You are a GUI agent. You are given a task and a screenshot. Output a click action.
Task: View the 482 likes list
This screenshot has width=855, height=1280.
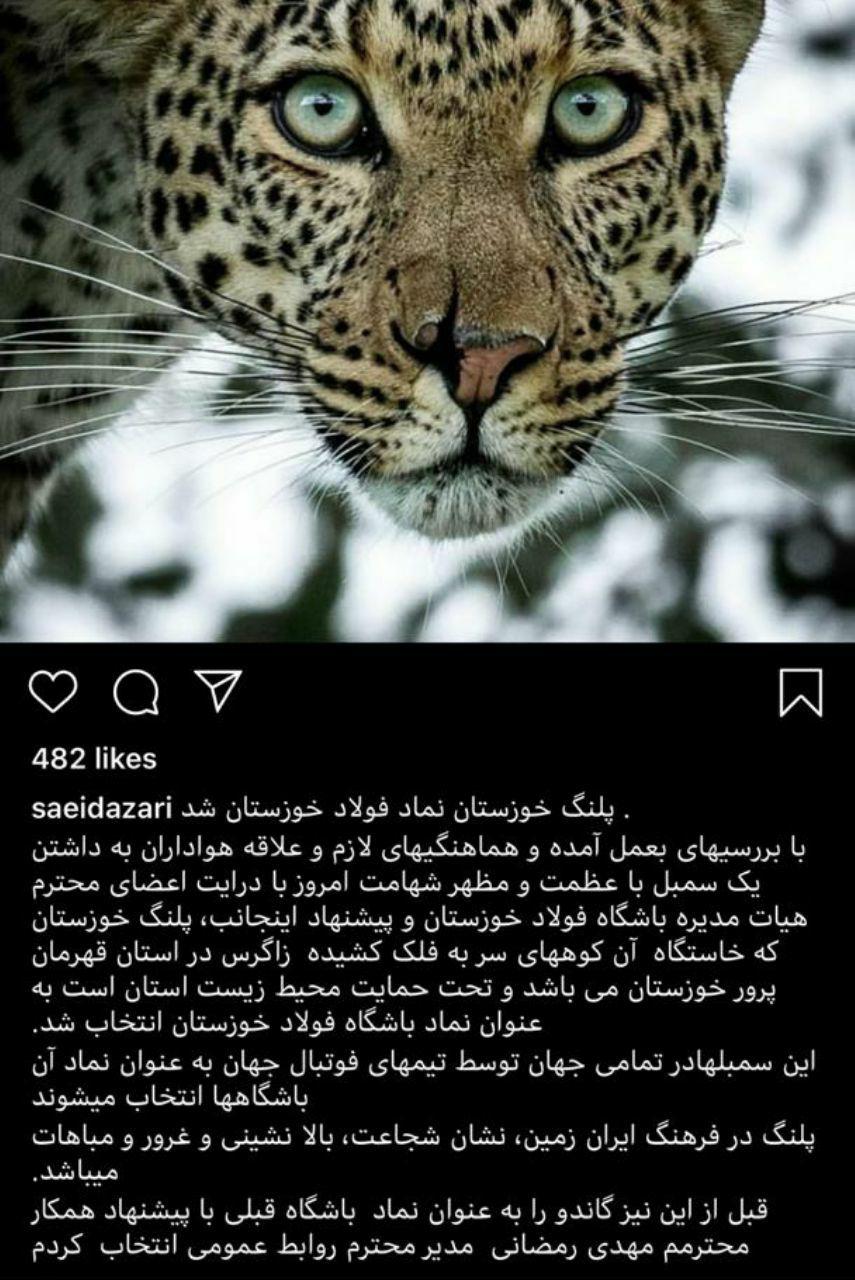[x=94, y=759]
